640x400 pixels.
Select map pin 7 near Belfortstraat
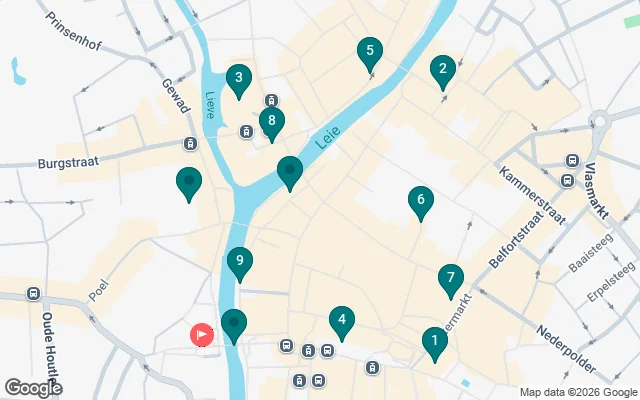451,279
